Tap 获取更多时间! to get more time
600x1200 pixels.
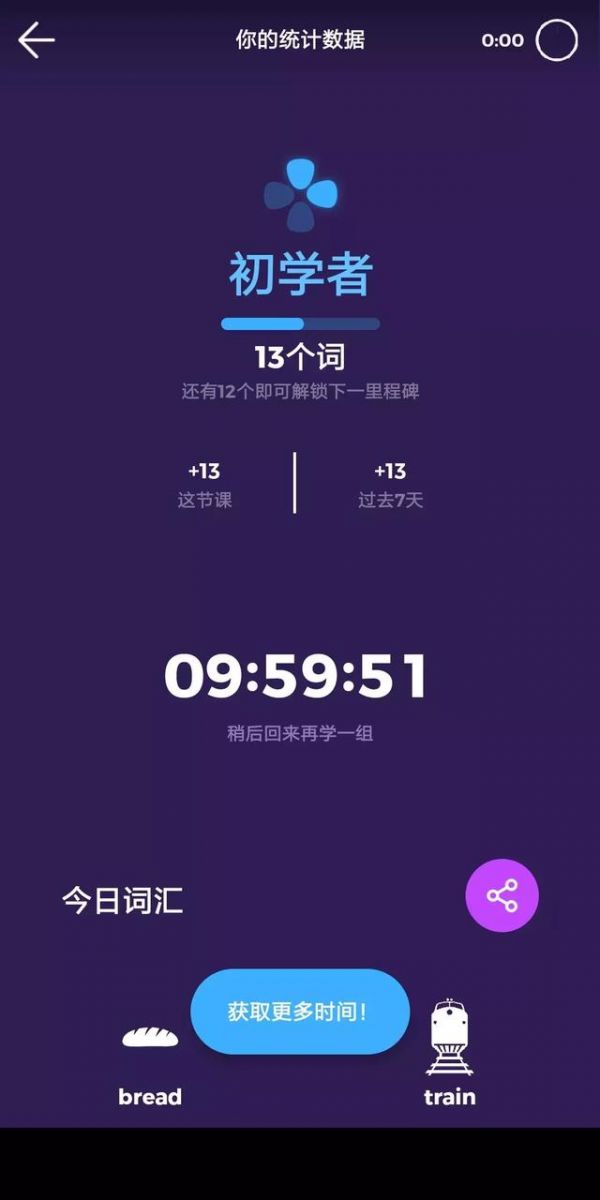300,1011
